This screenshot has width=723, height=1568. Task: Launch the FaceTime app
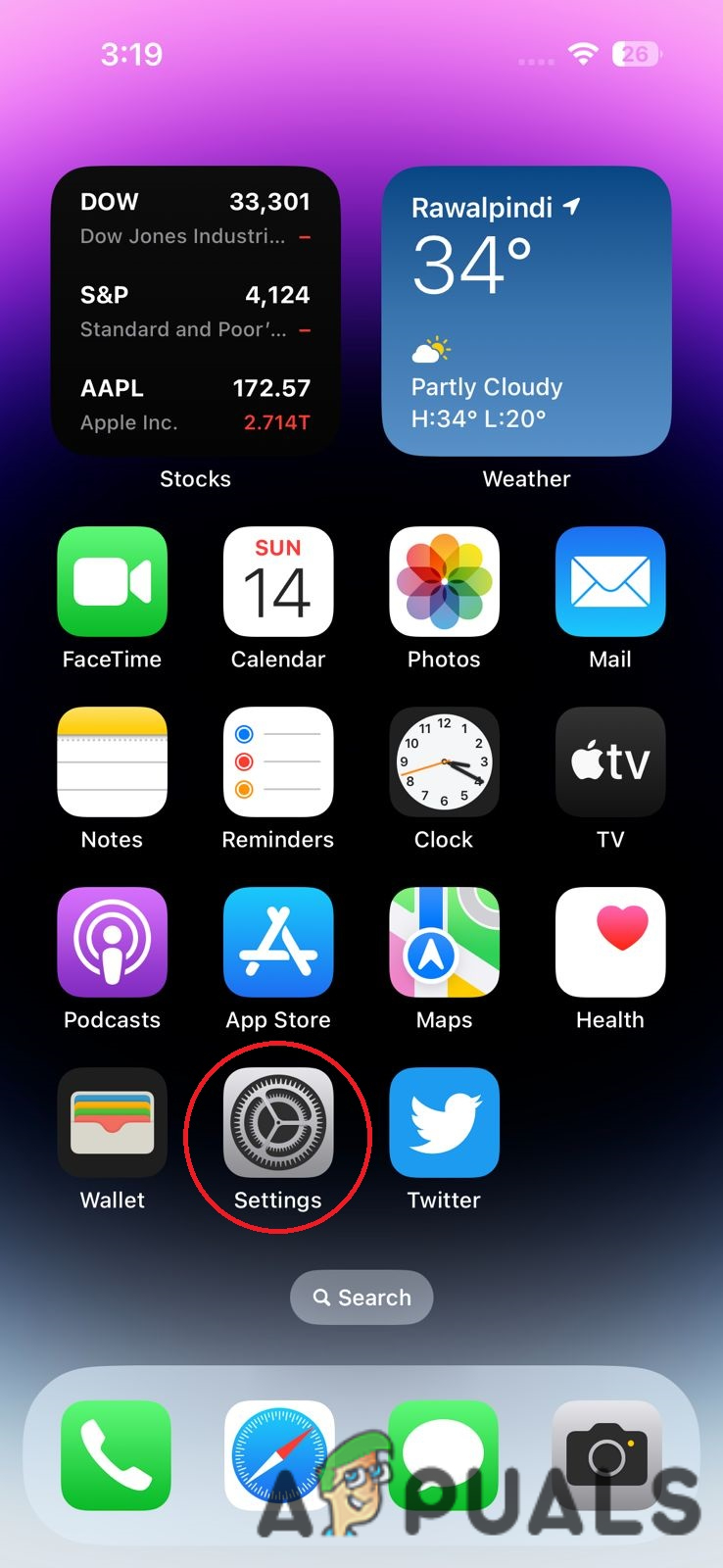click(x=112, y=582)
